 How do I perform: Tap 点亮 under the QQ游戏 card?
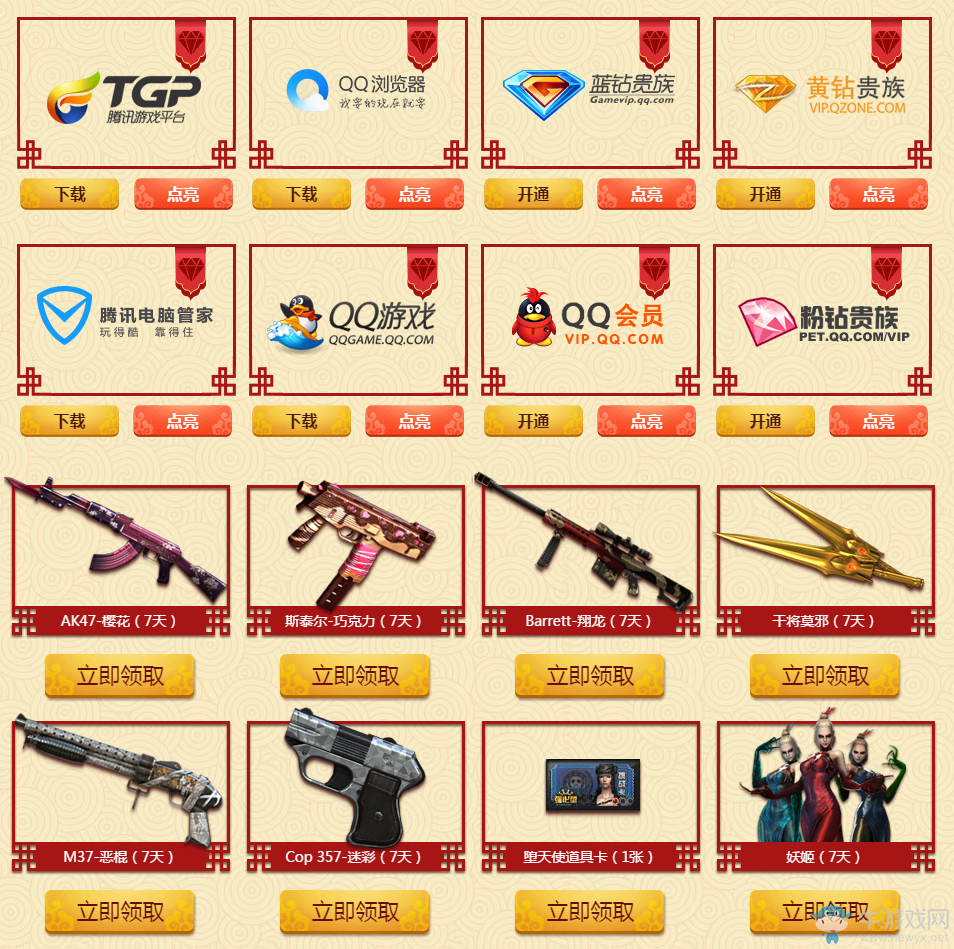pos(414,421)
